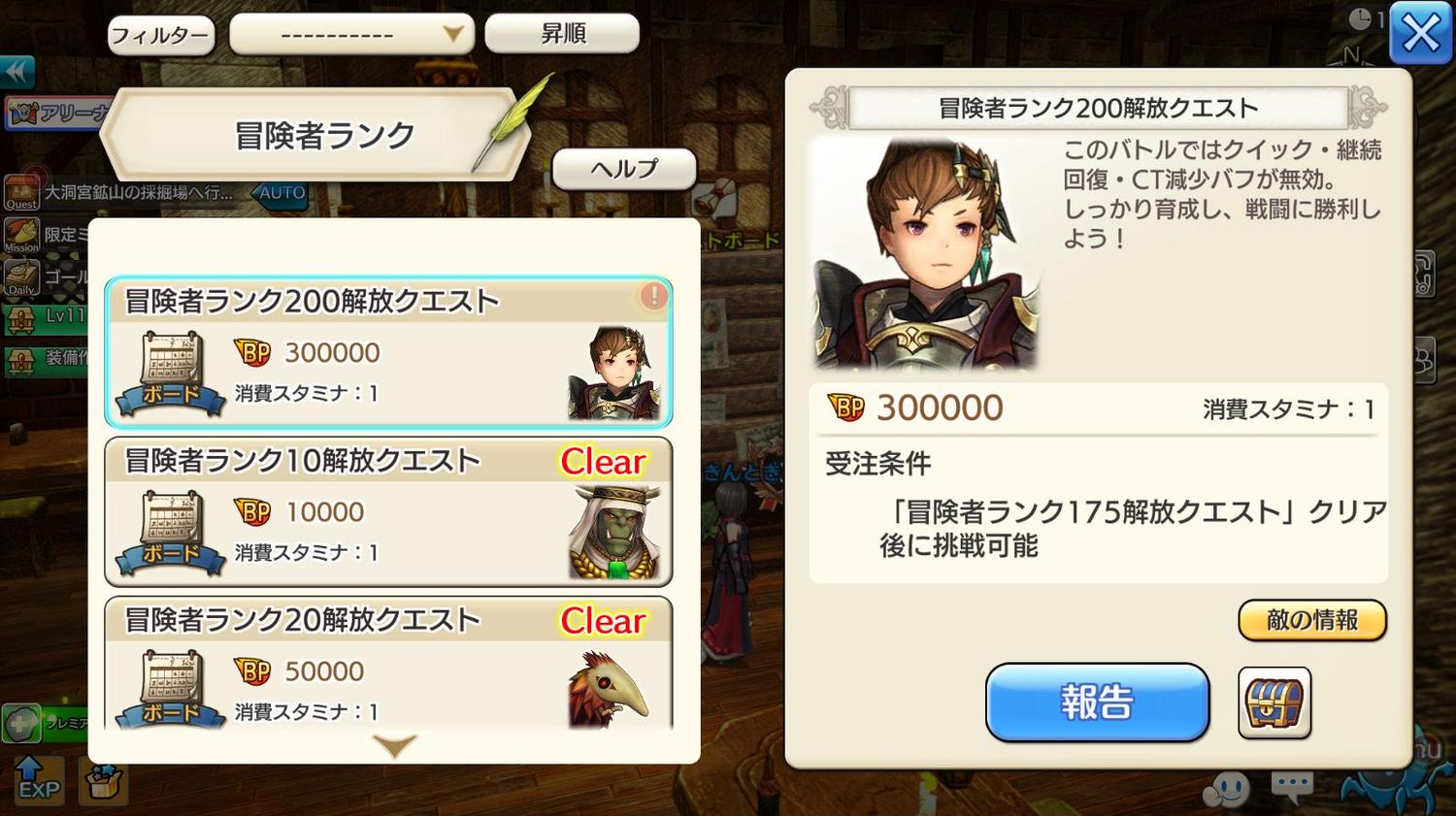View 敵の情報 enemy info
The height and width of the screenshot is (816, 1456).
pyautogui.click(x=1311, y=620)
